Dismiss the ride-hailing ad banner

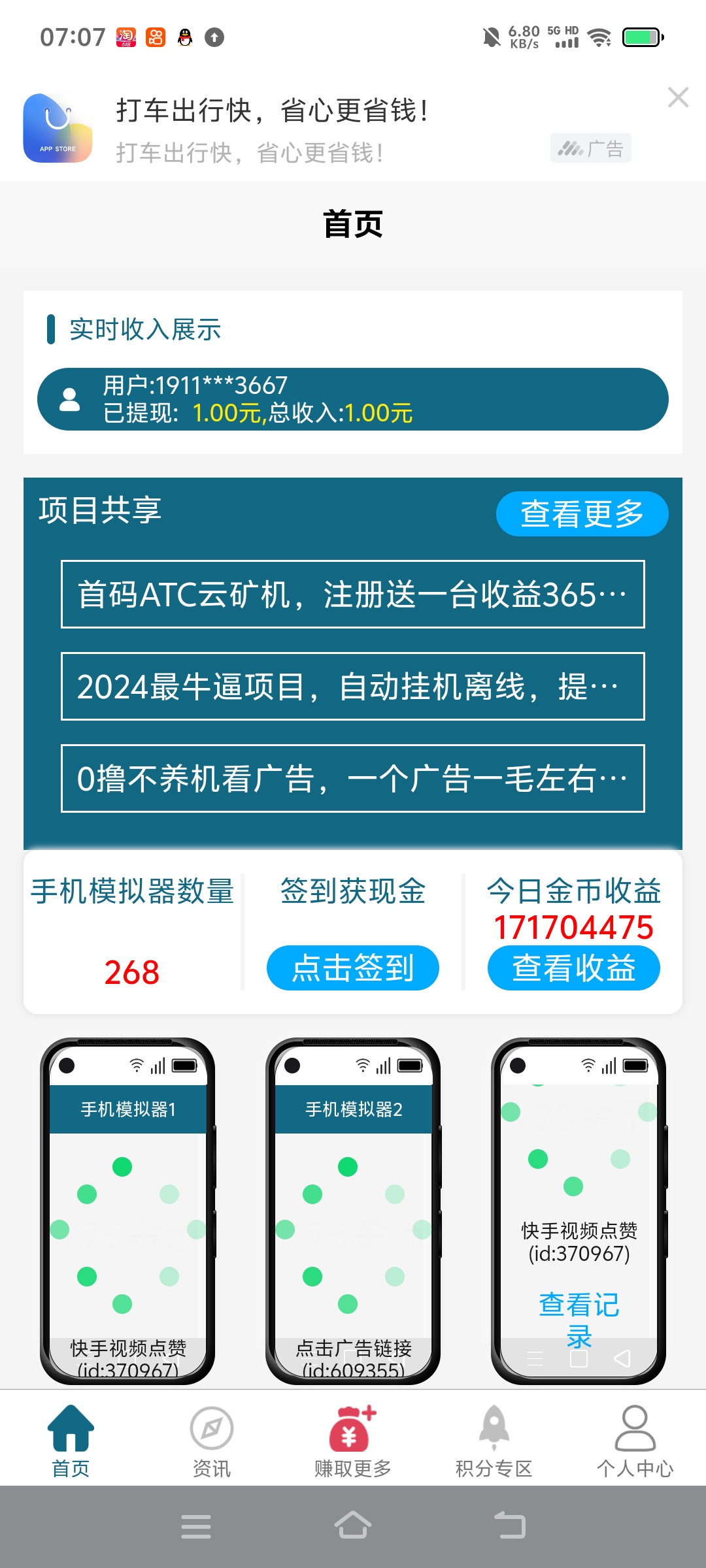(678, 97)
